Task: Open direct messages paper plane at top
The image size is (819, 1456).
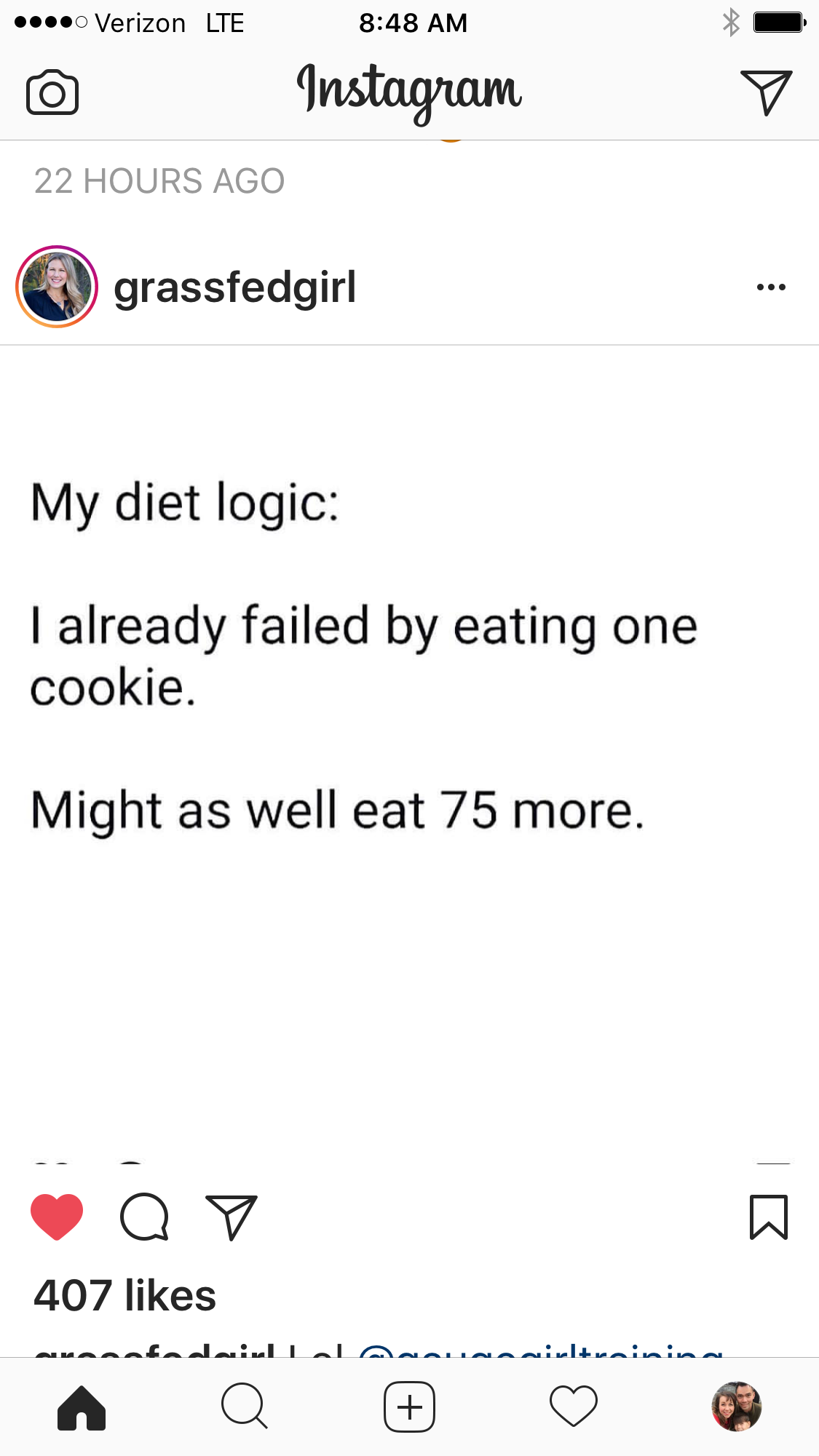Action: click(766, 92)
